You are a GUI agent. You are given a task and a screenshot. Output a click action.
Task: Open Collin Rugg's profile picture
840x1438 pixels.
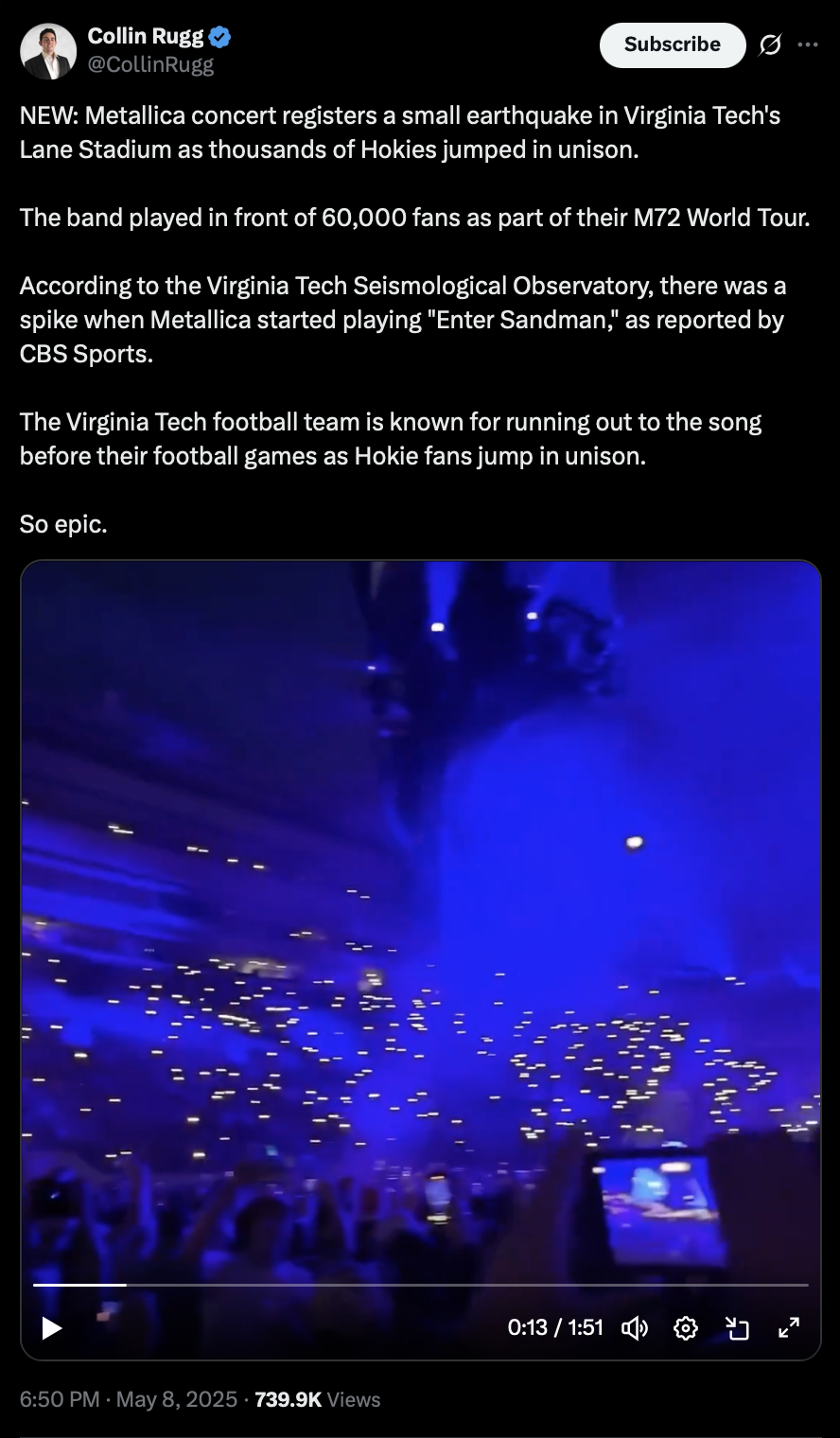[48, 51]
